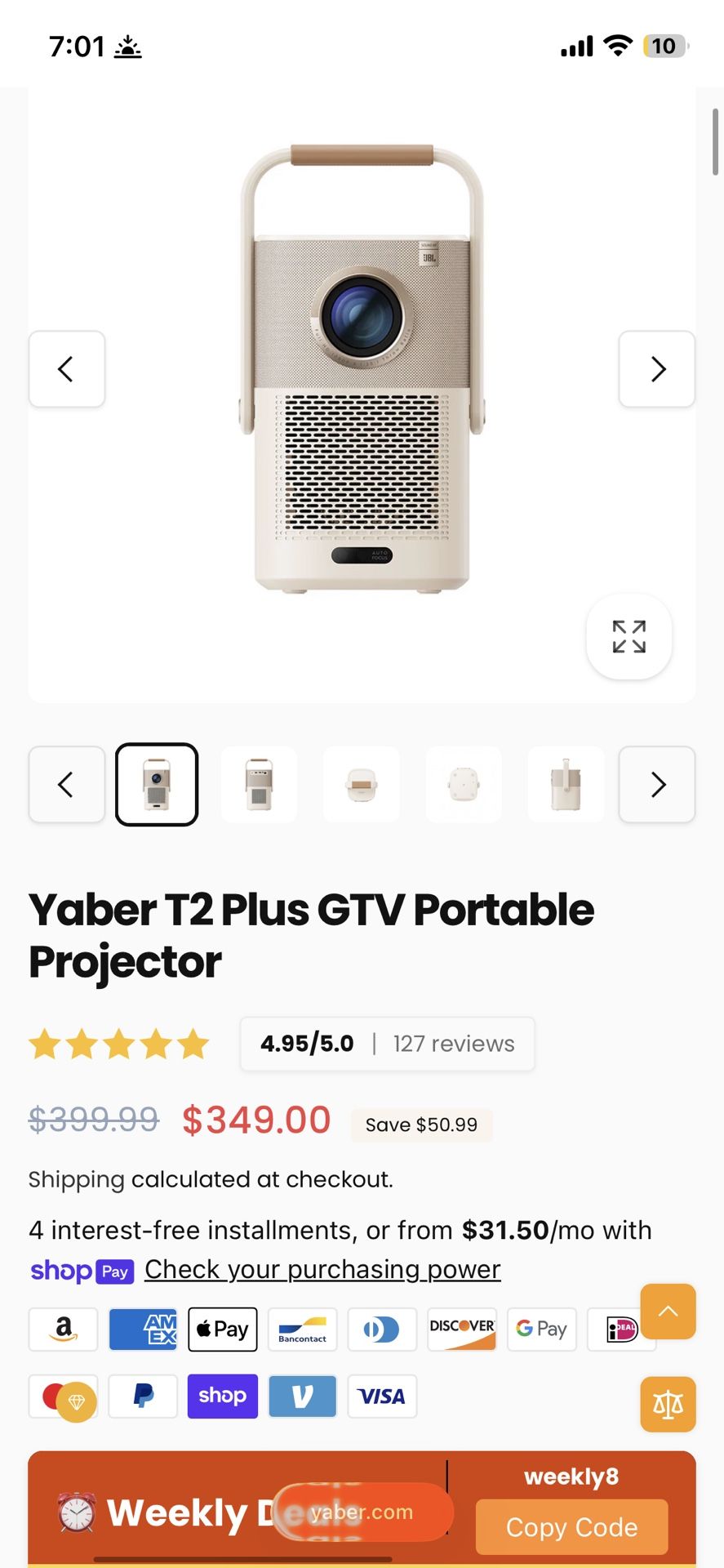Expand the next product image with right arrow
Screen dimensions: 724x1568
point(657,369)
